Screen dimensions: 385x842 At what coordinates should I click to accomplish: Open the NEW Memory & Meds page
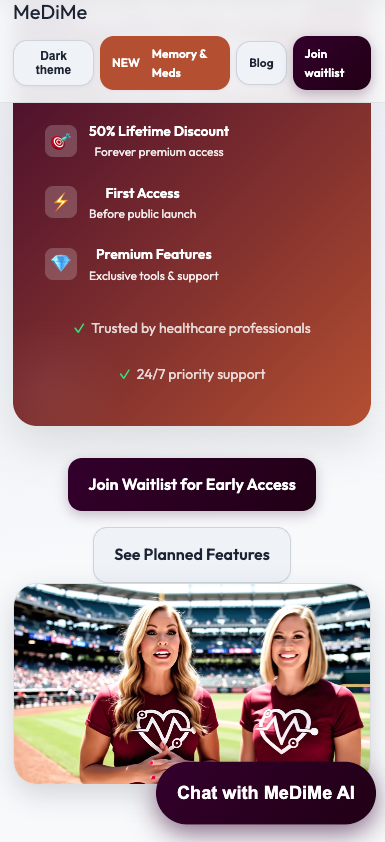[x=165, y=63]
